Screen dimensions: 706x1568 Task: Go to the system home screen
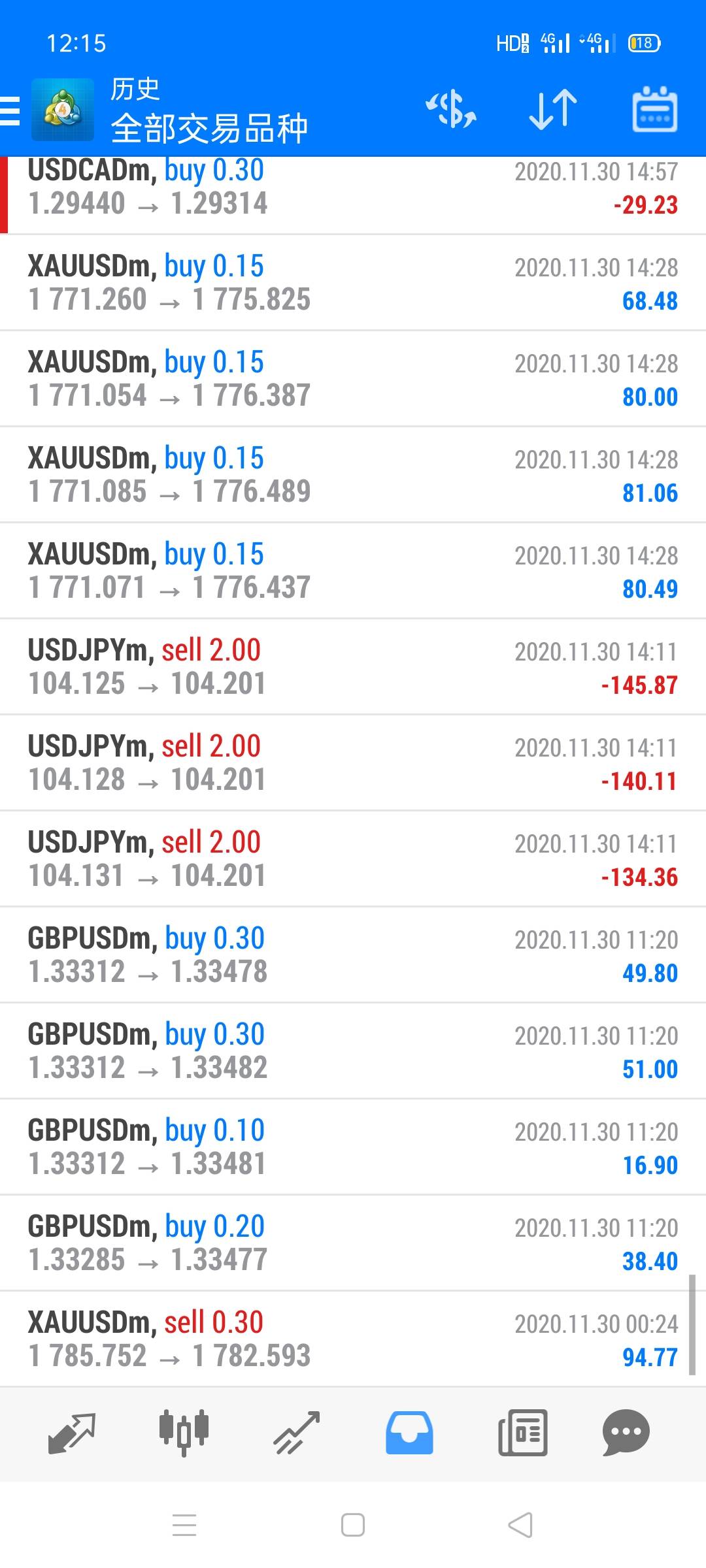[x=353, y=1525]
